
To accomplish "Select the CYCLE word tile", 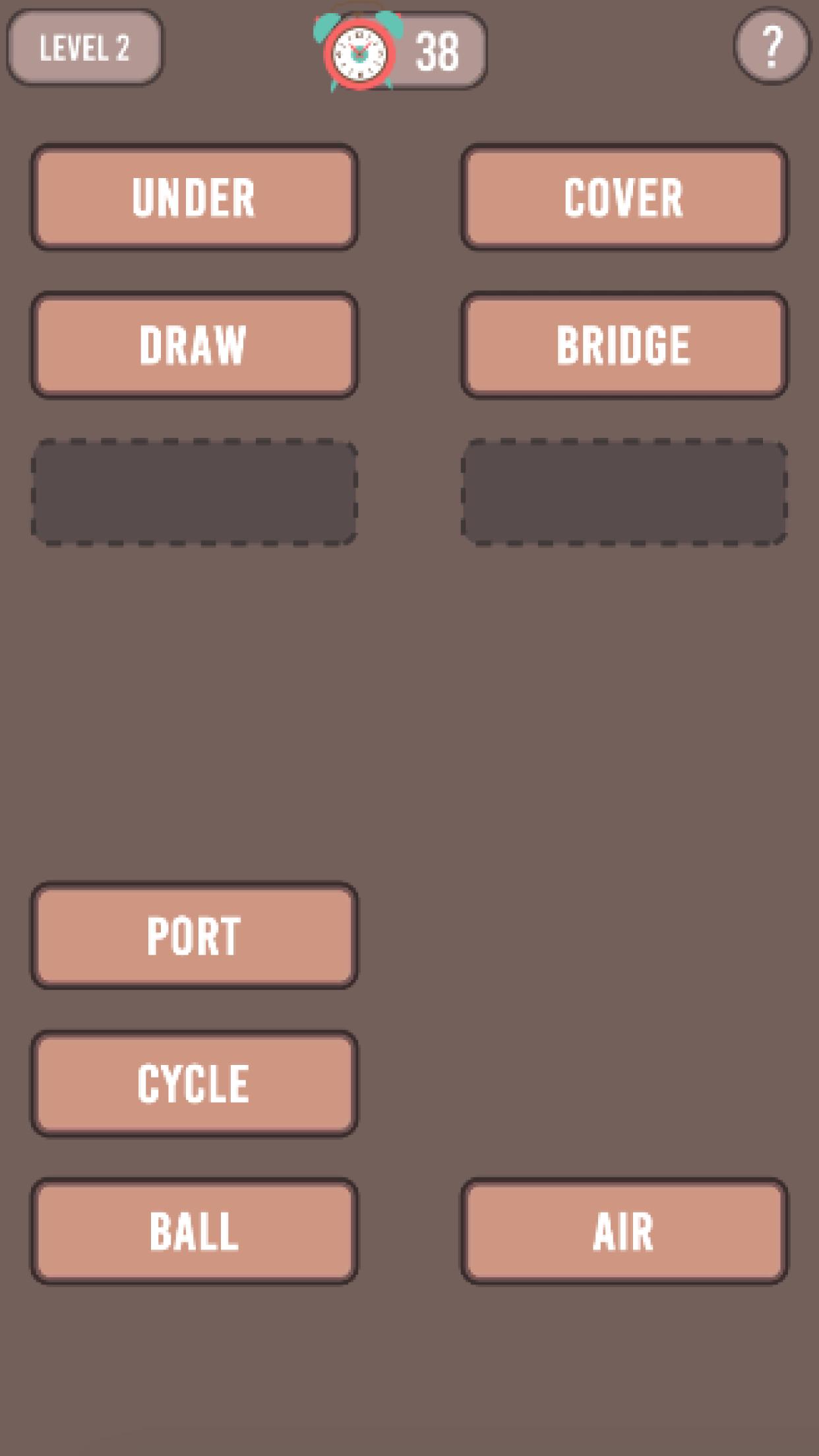I will [195, 1081].
